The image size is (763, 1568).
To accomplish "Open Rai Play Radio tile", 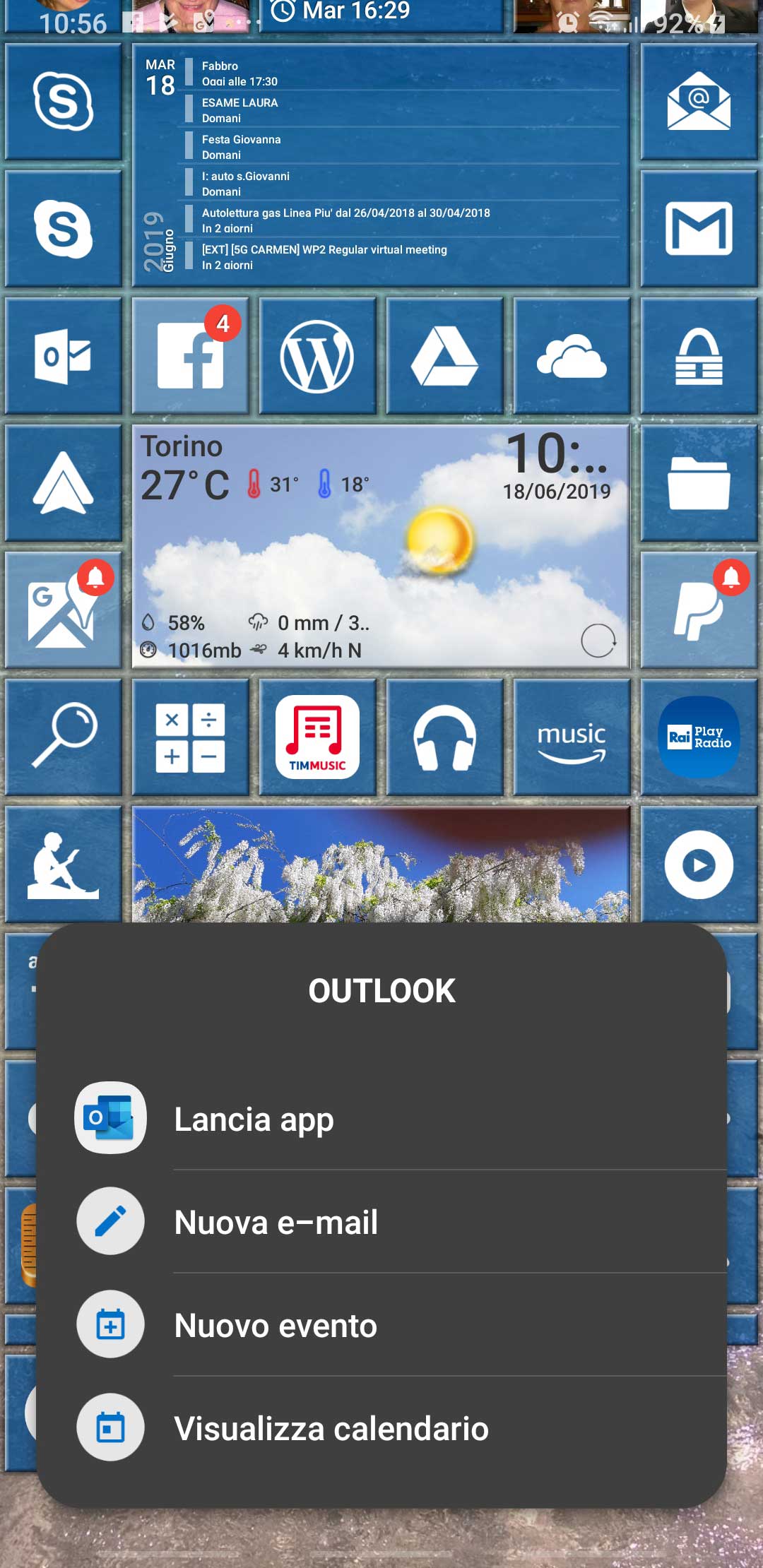I will point(699,737).
